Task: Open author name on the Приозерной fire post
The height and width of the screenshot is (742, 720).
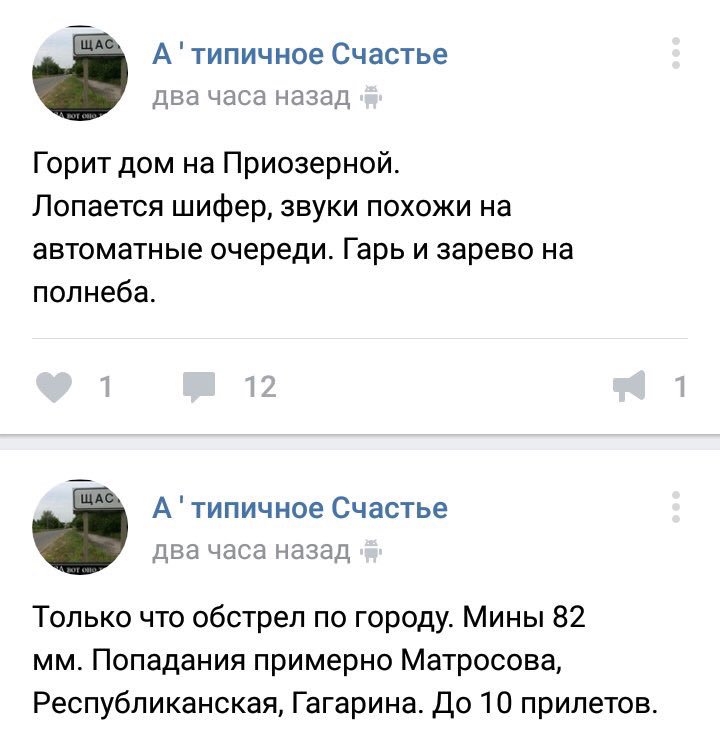Action: [299, 53]
